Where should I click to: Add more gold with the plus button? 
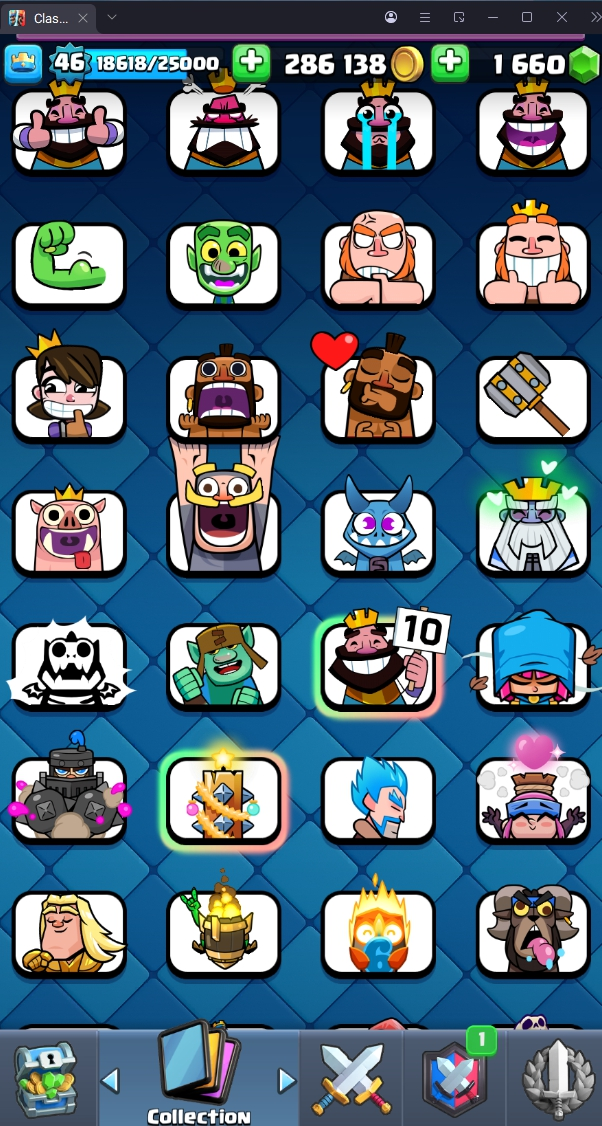(x=251, y=64)
